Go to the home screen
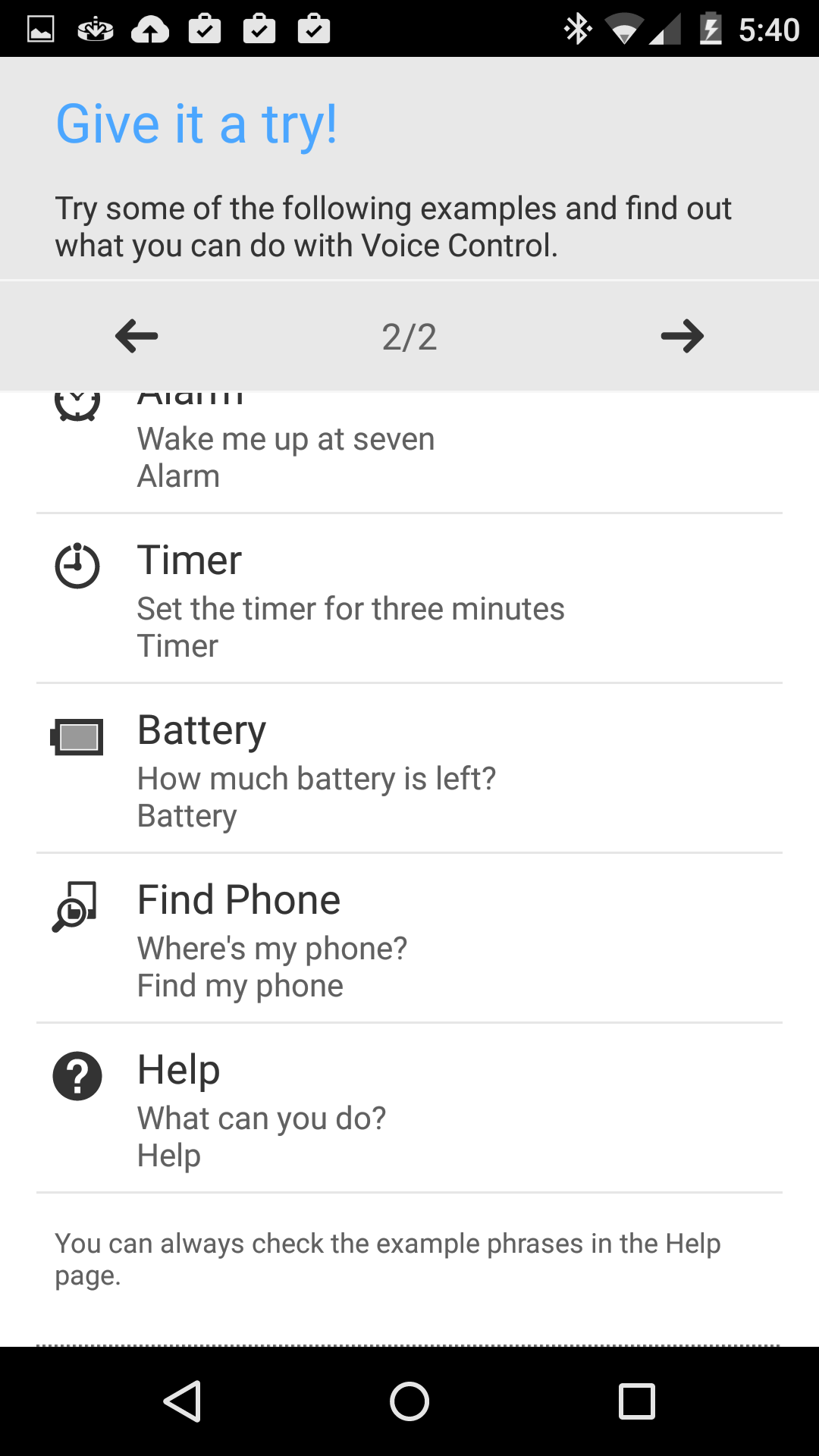 point(409,1401)
